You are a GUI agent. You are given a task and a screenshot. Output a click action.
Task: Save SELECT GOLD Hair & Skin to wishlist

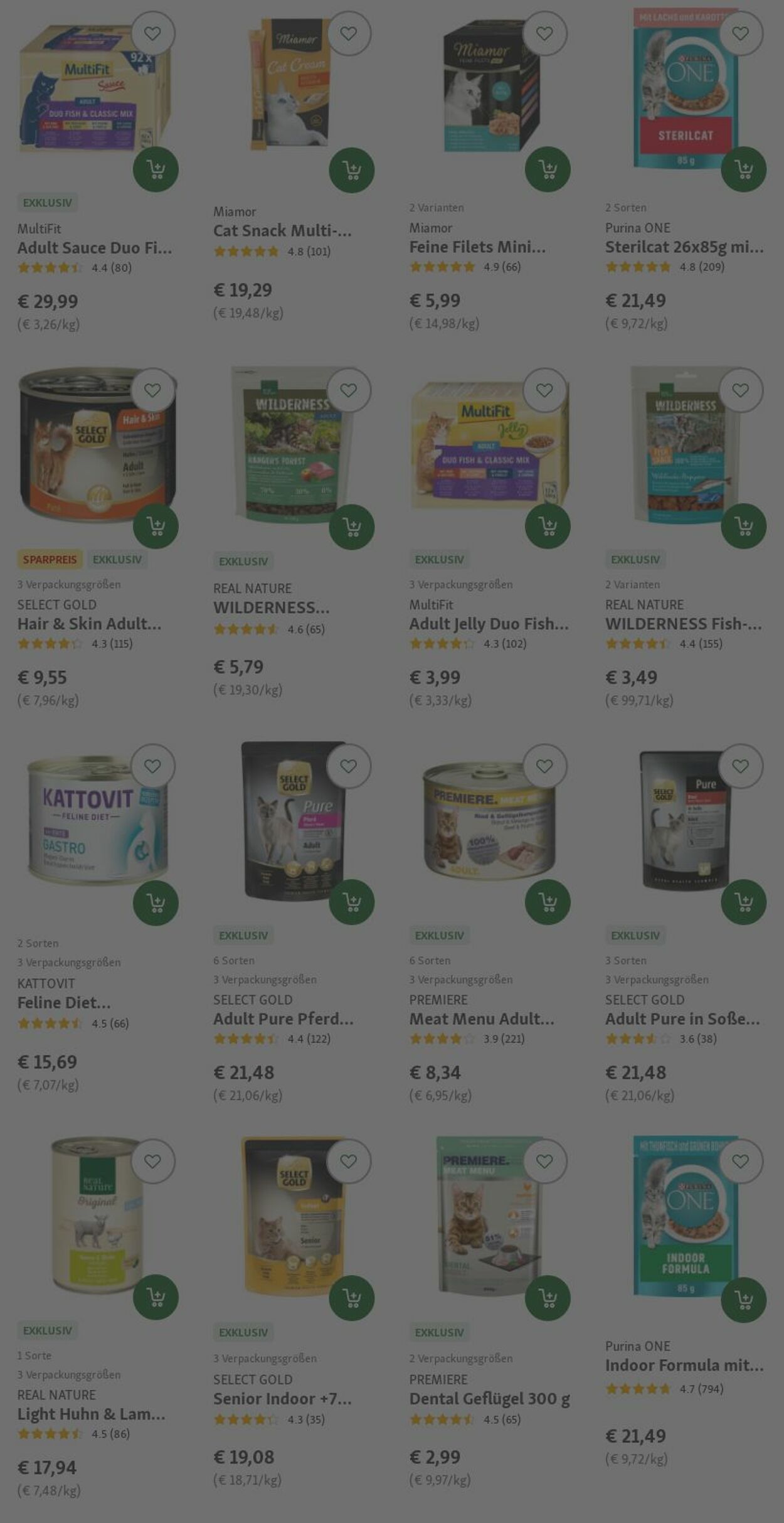click(x=152, y=390)
